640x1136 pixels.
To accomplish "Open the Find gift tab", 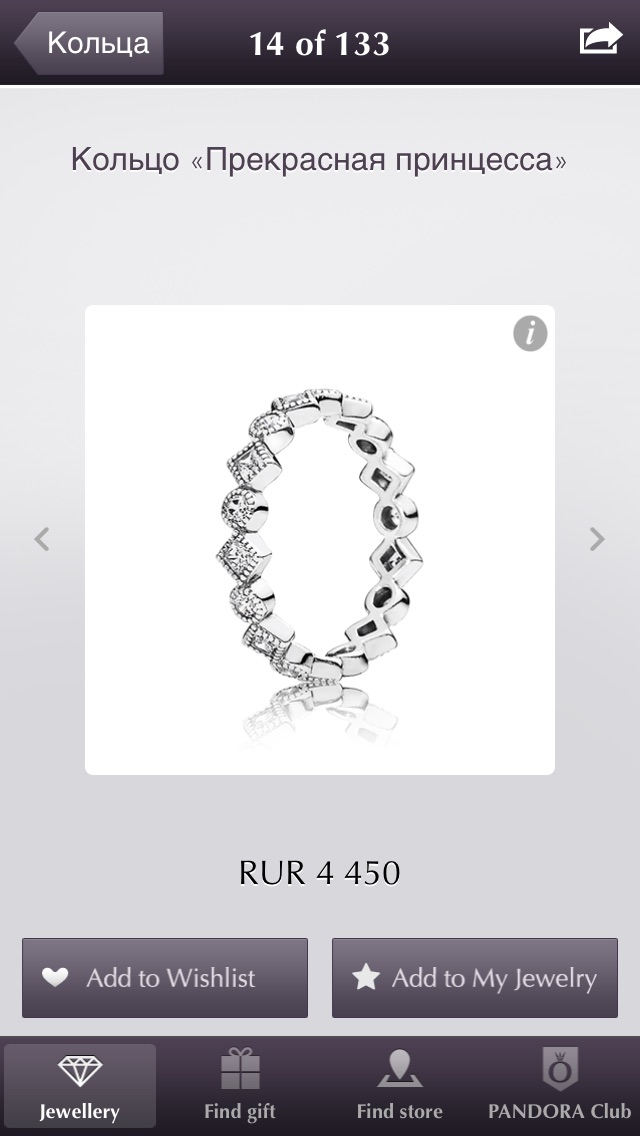I will click(x=240, y=1085).
